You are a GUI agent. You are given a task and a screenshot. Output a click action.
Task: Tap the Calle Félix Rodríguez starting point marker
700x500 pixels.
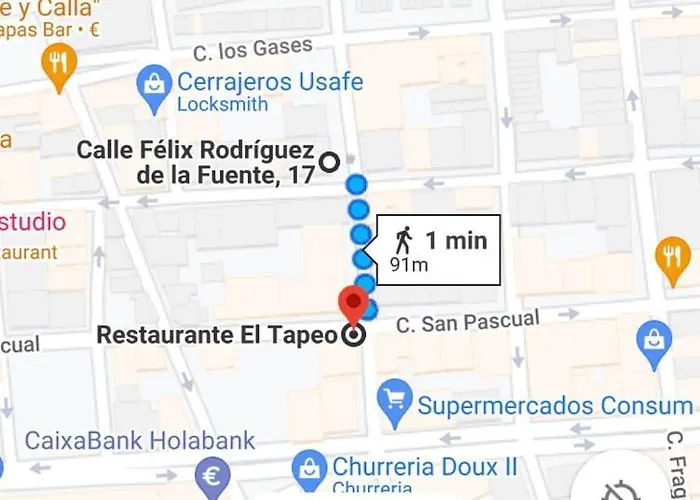[x=330, y=162]
